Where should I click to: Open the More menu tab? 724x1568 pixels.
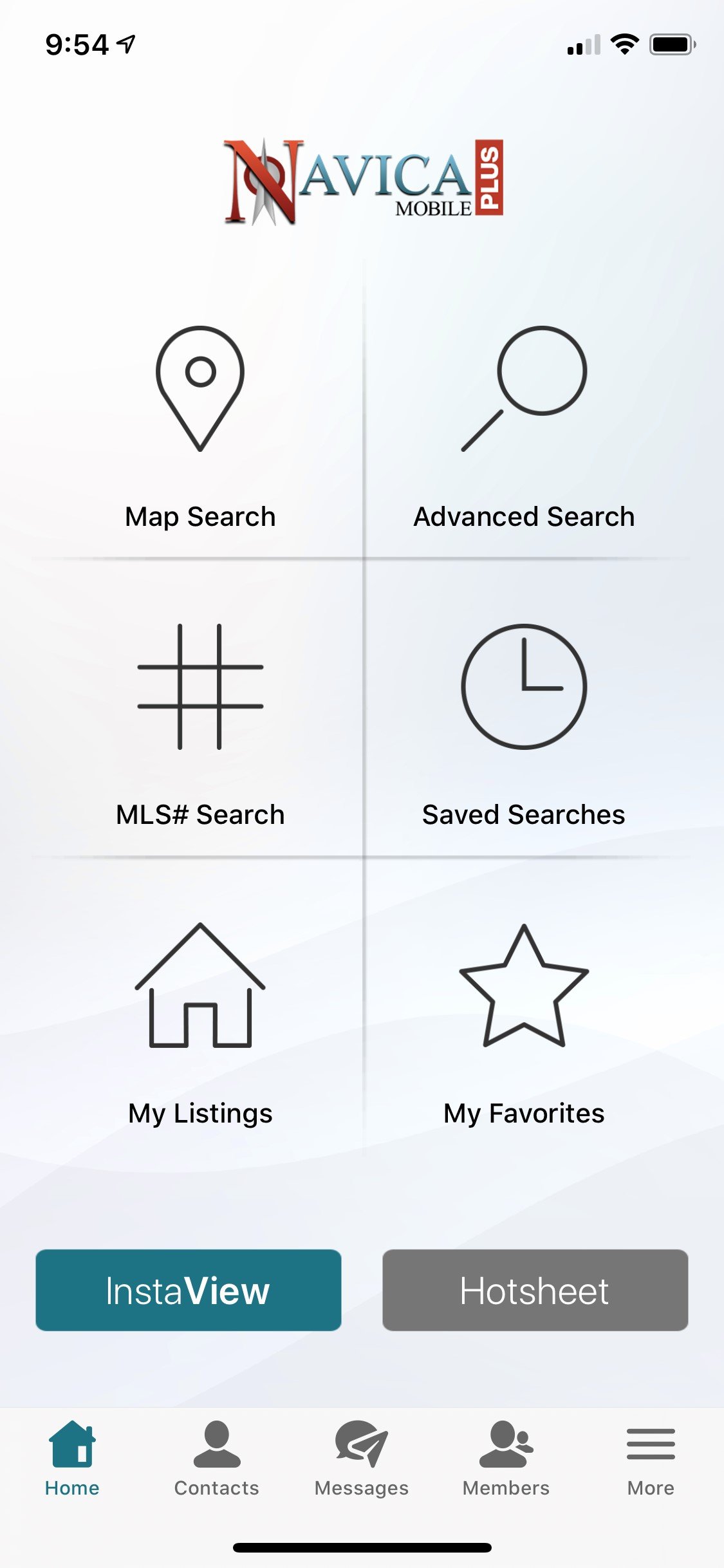tap(651, 1459)
